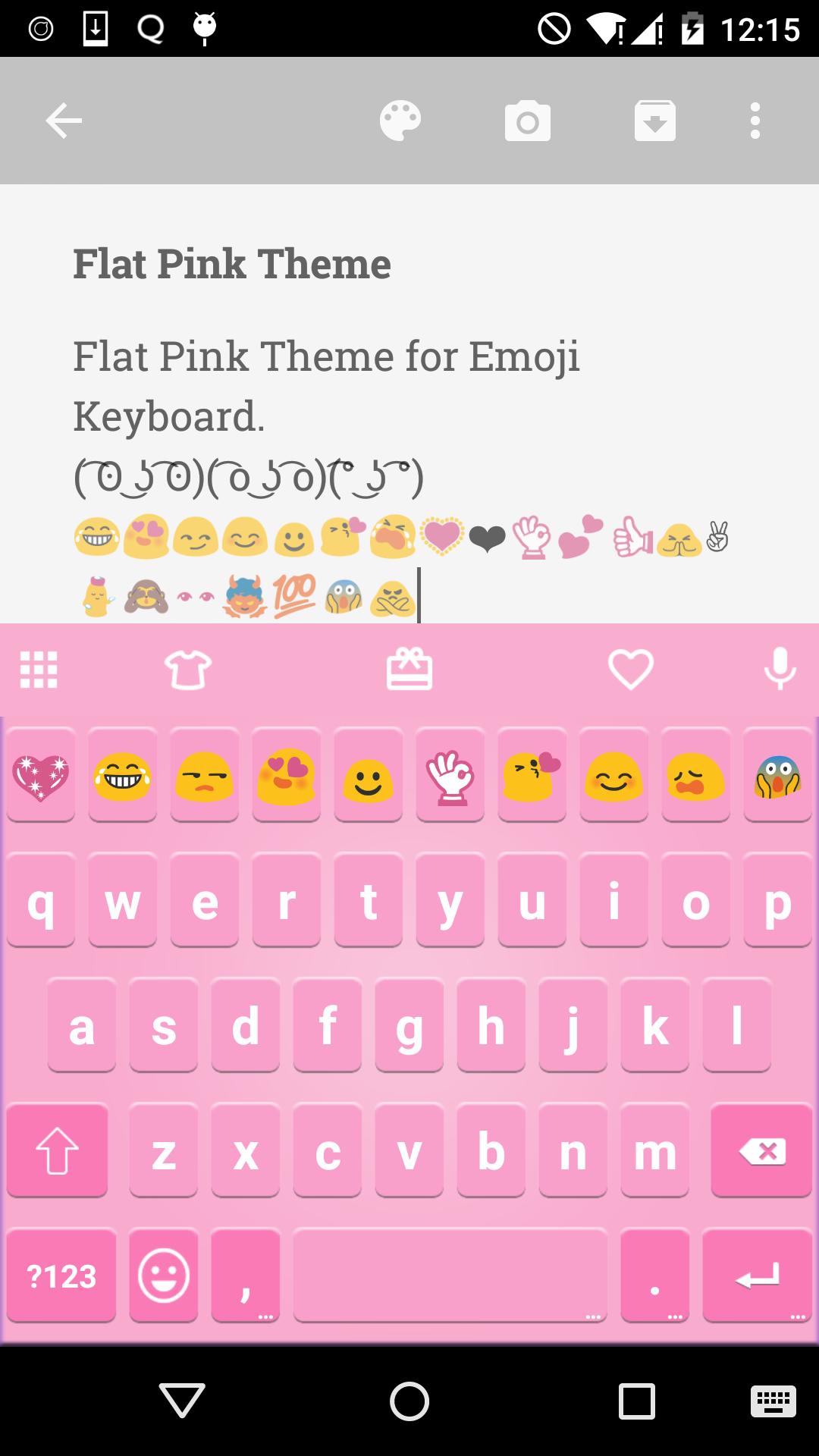
Task: Navigate back with the arrow
Action: tap(64, 120)
